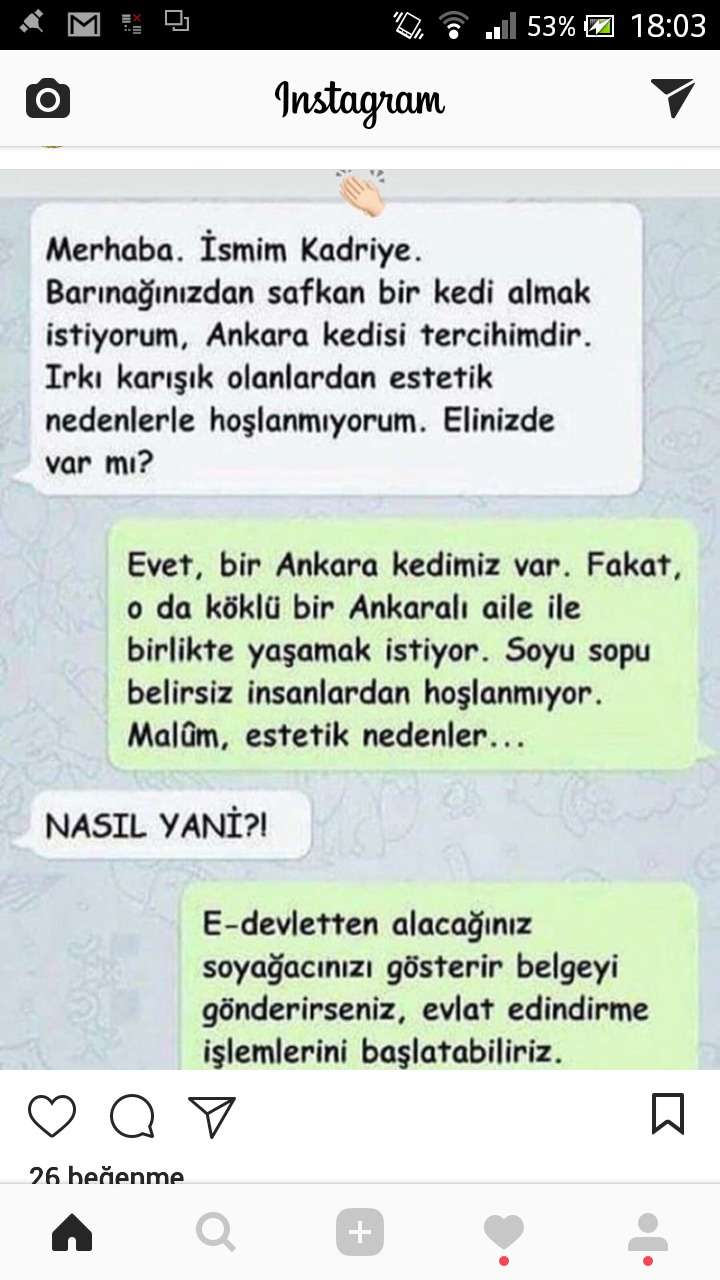Screen dimensions: 720x1280
Task: Save this post with the bookmark
Action: point(668,1114)
